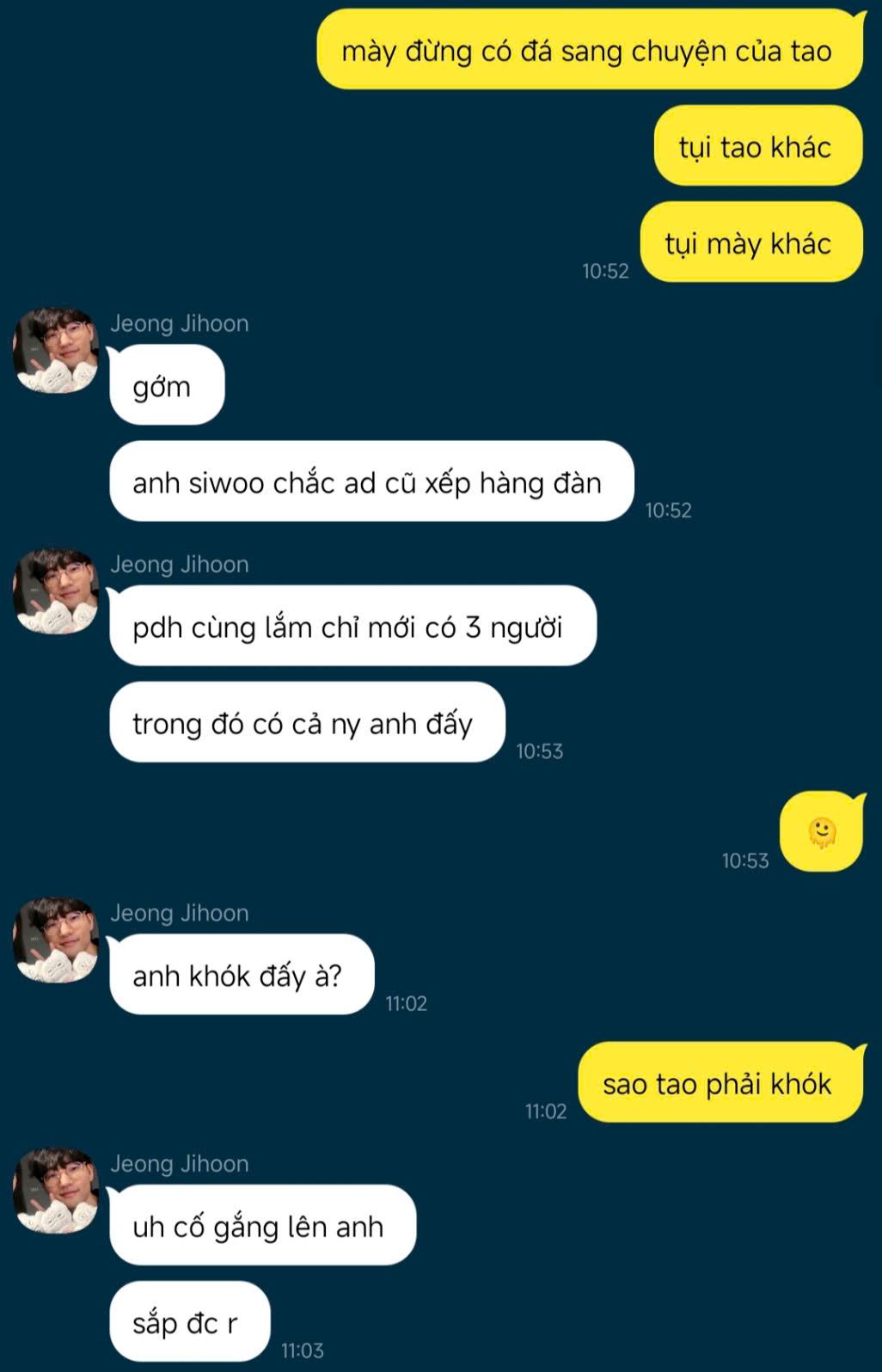
Task: Tap Jeong Jihoon's avatar beside "pdh cùng lắm"
Action: click(x=56, y=591)
